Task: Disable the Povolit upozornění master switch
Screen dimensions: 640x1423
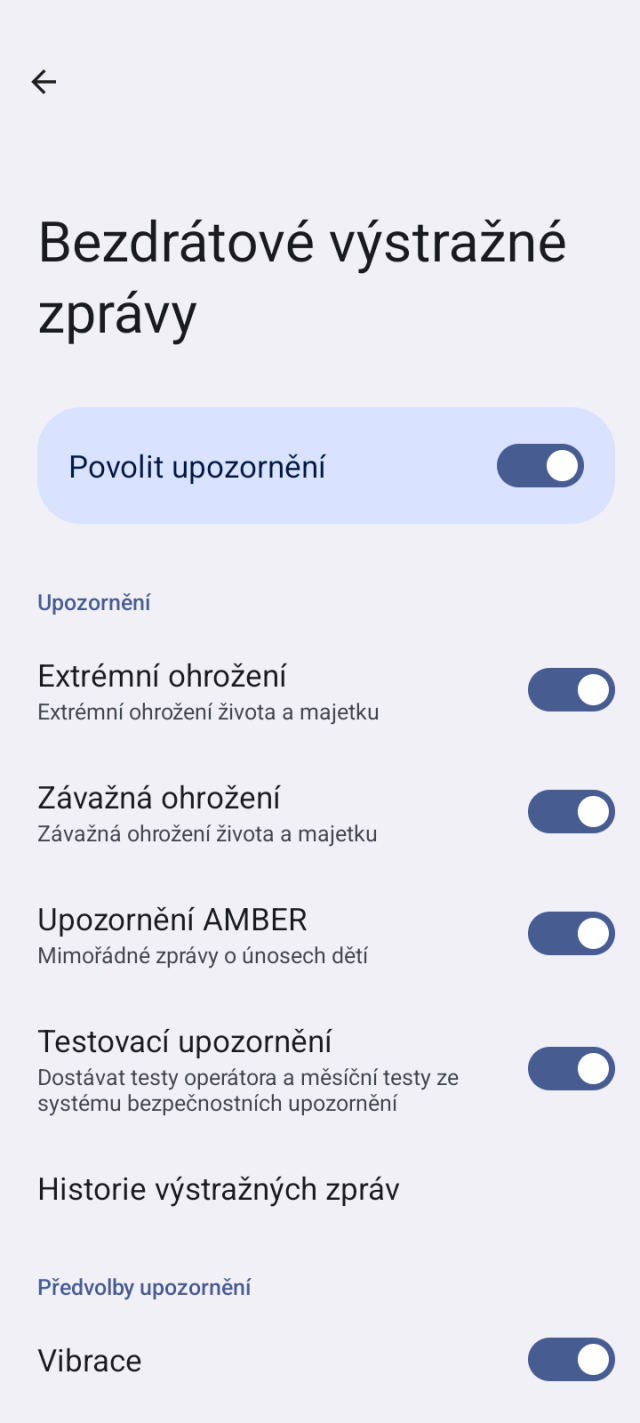Action: tap(540, 466)
